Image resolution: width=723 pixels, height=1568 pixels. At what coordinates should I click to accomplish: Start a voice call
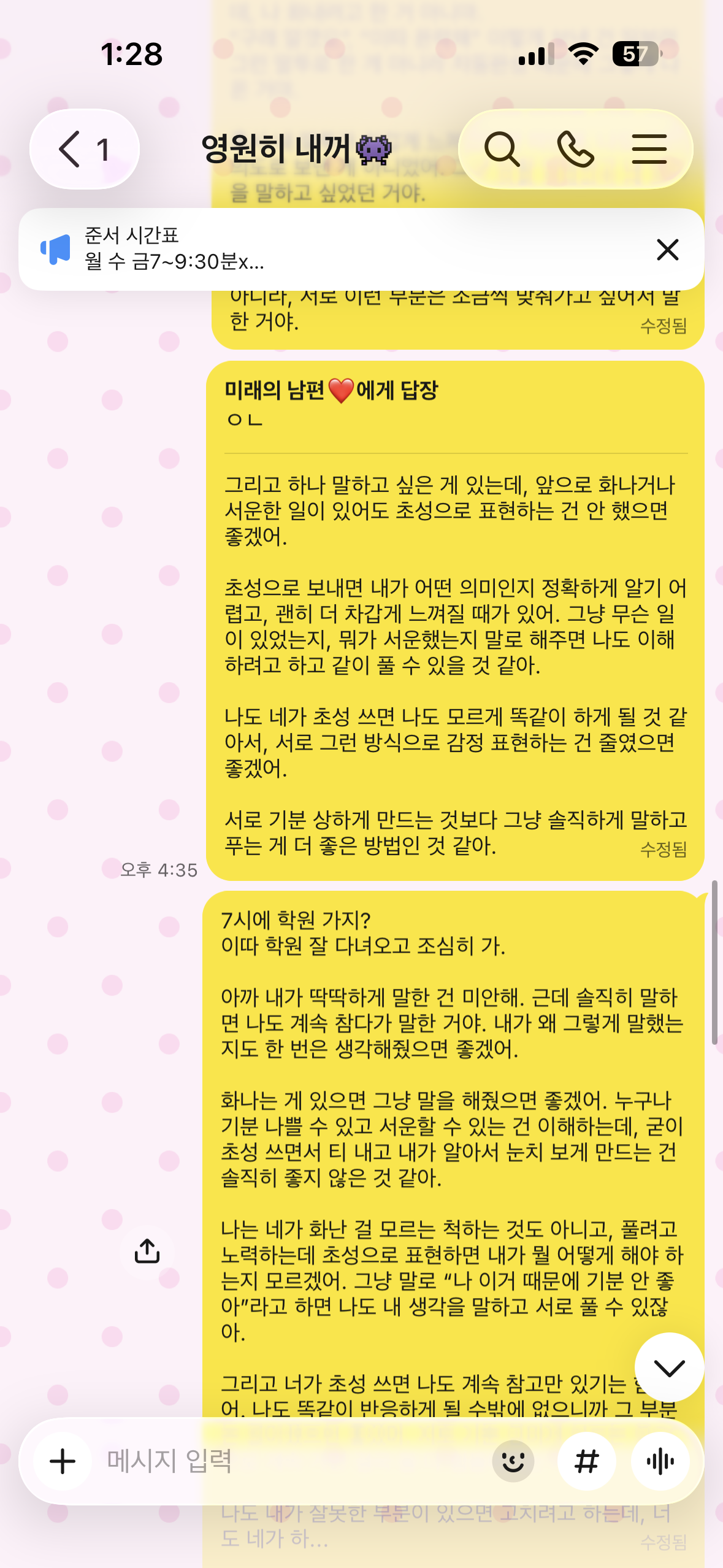pyautogui.click(x=575, y=149)
